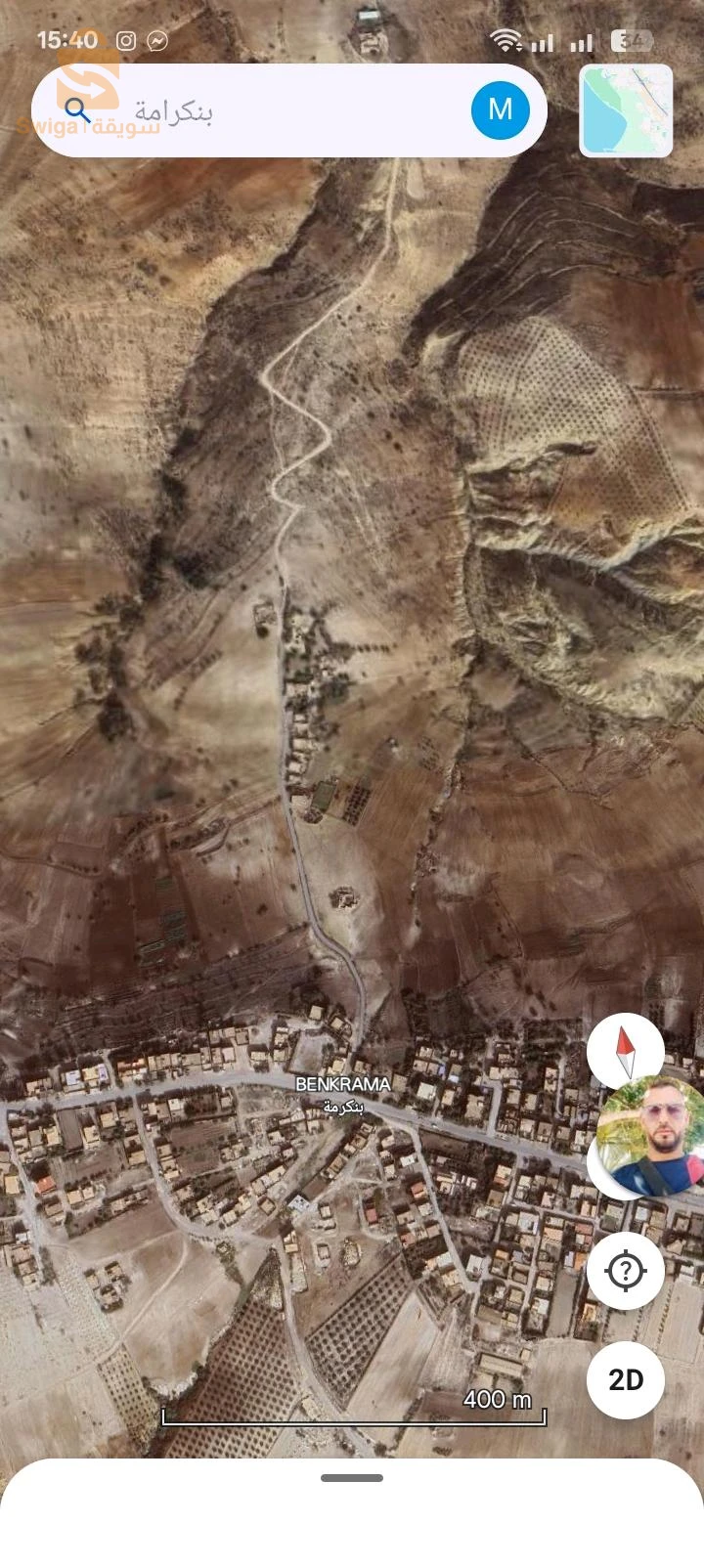Select the BENKRAMA place label

pyautogui.click(x=342, y=1085)
